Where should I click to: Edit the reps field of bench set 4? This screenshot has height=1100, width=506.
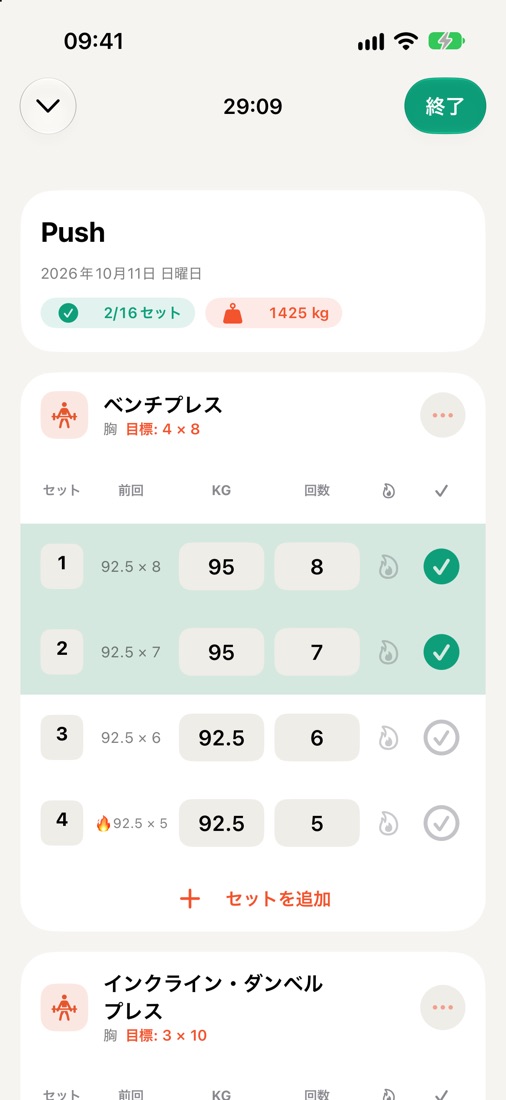[x=317, y=824]
